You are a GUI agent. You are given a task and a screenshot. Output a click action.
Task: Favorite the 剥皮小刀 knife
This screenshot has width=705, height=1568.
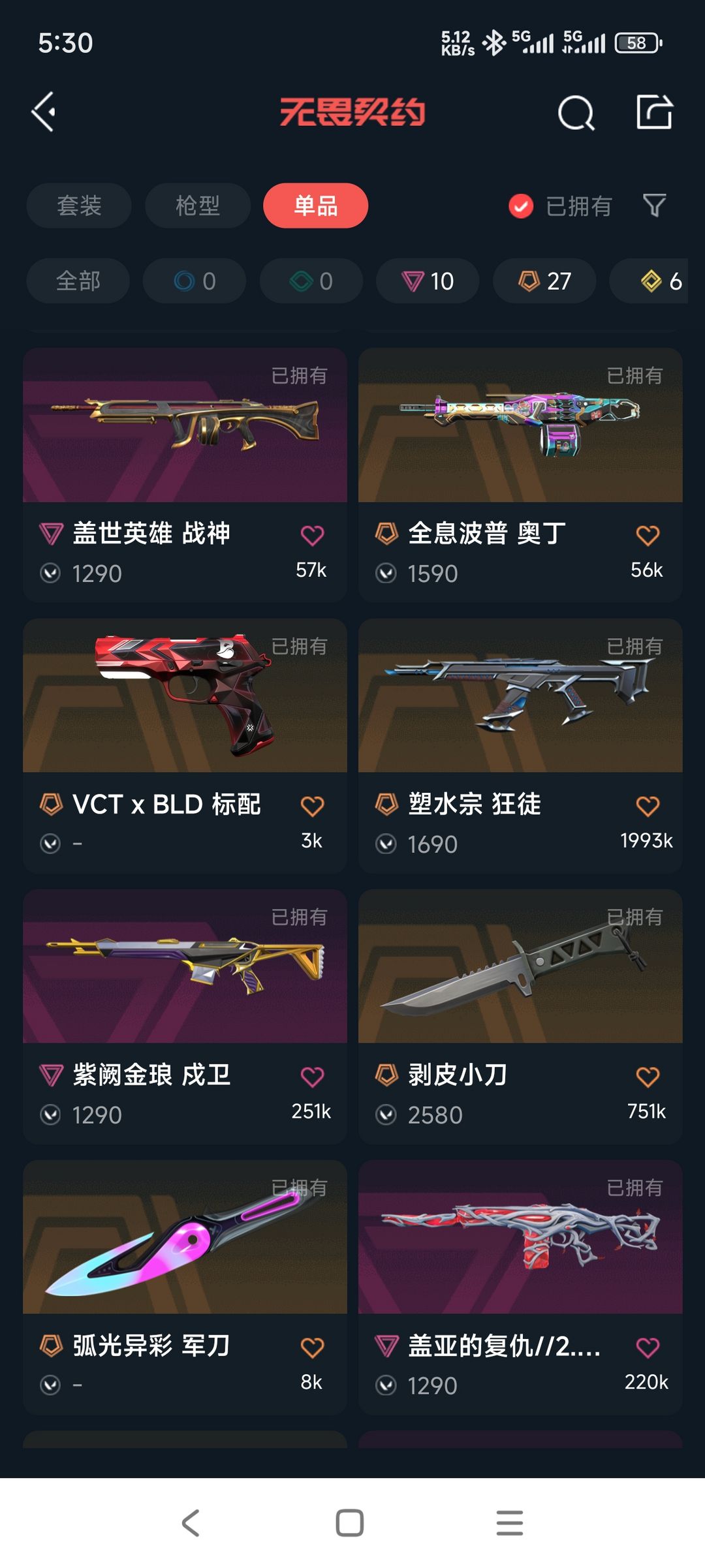646,1075
